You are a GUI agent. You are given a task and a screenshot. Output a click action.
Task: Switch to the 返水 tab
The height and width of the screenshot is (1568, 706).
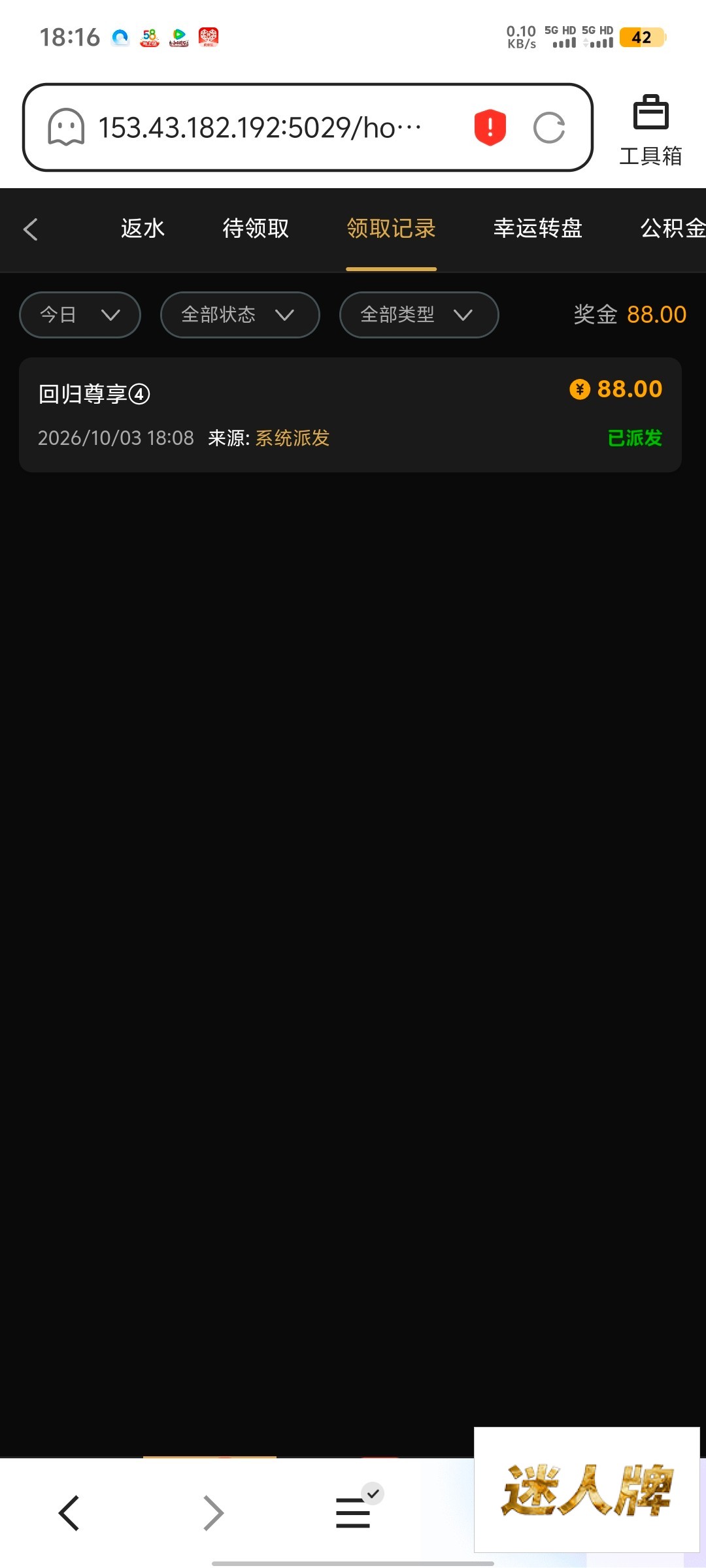tap(143, 229)
